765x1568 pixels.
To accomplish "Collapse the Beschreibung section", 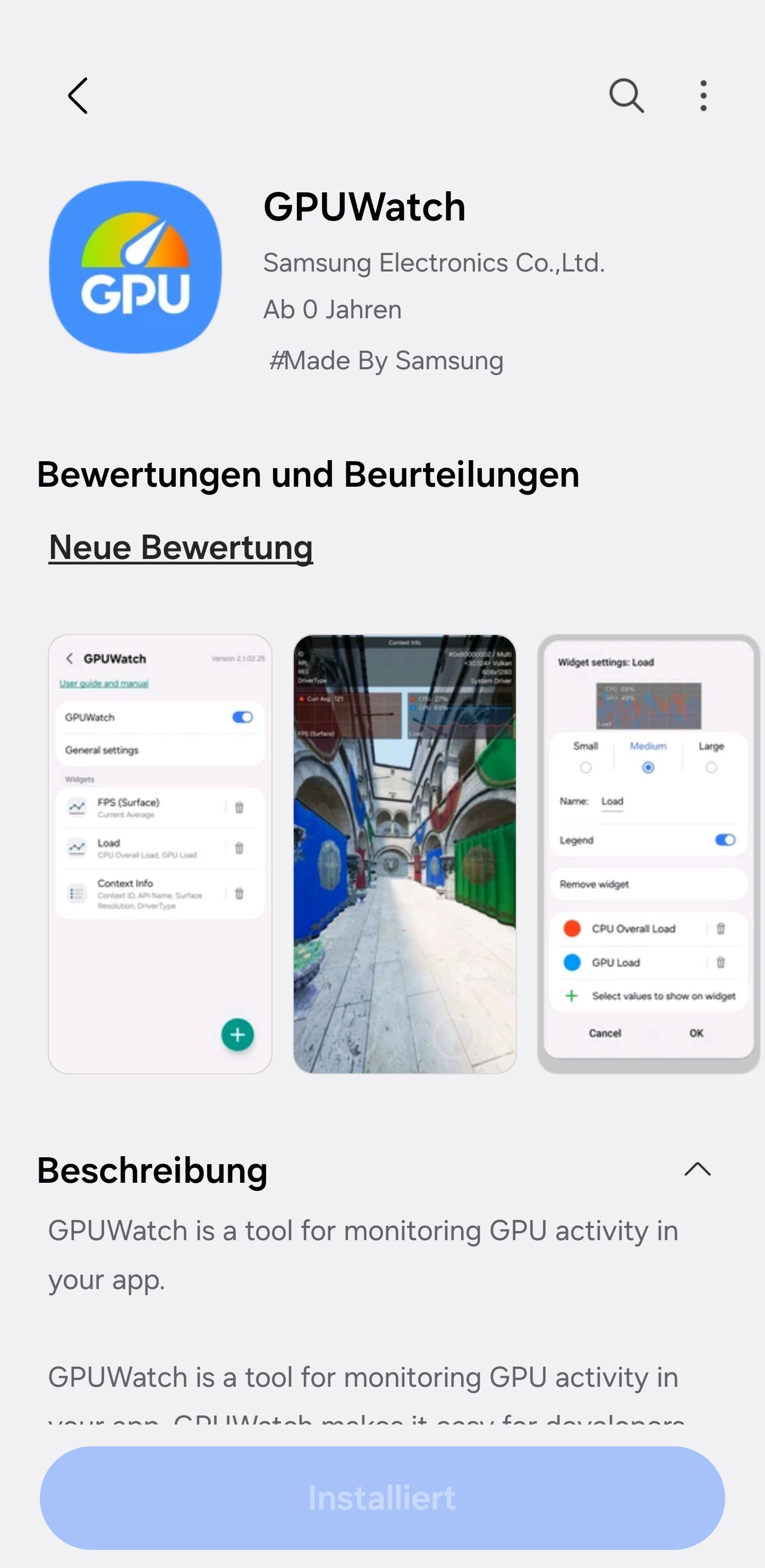I will tap(698, 1170).
